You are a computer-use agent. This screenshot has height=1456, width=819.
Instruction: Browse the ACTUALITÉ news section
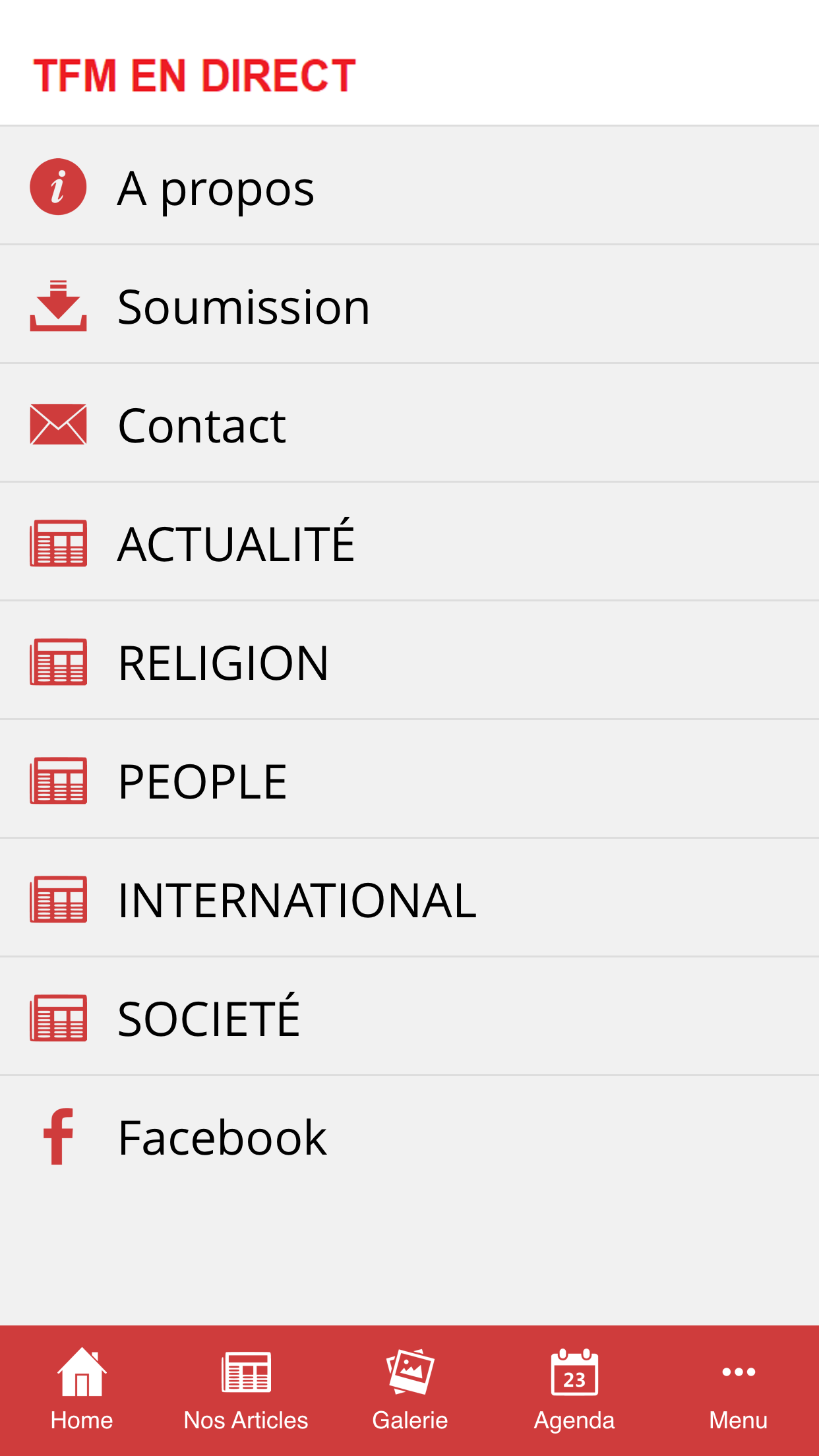(235, 543)
